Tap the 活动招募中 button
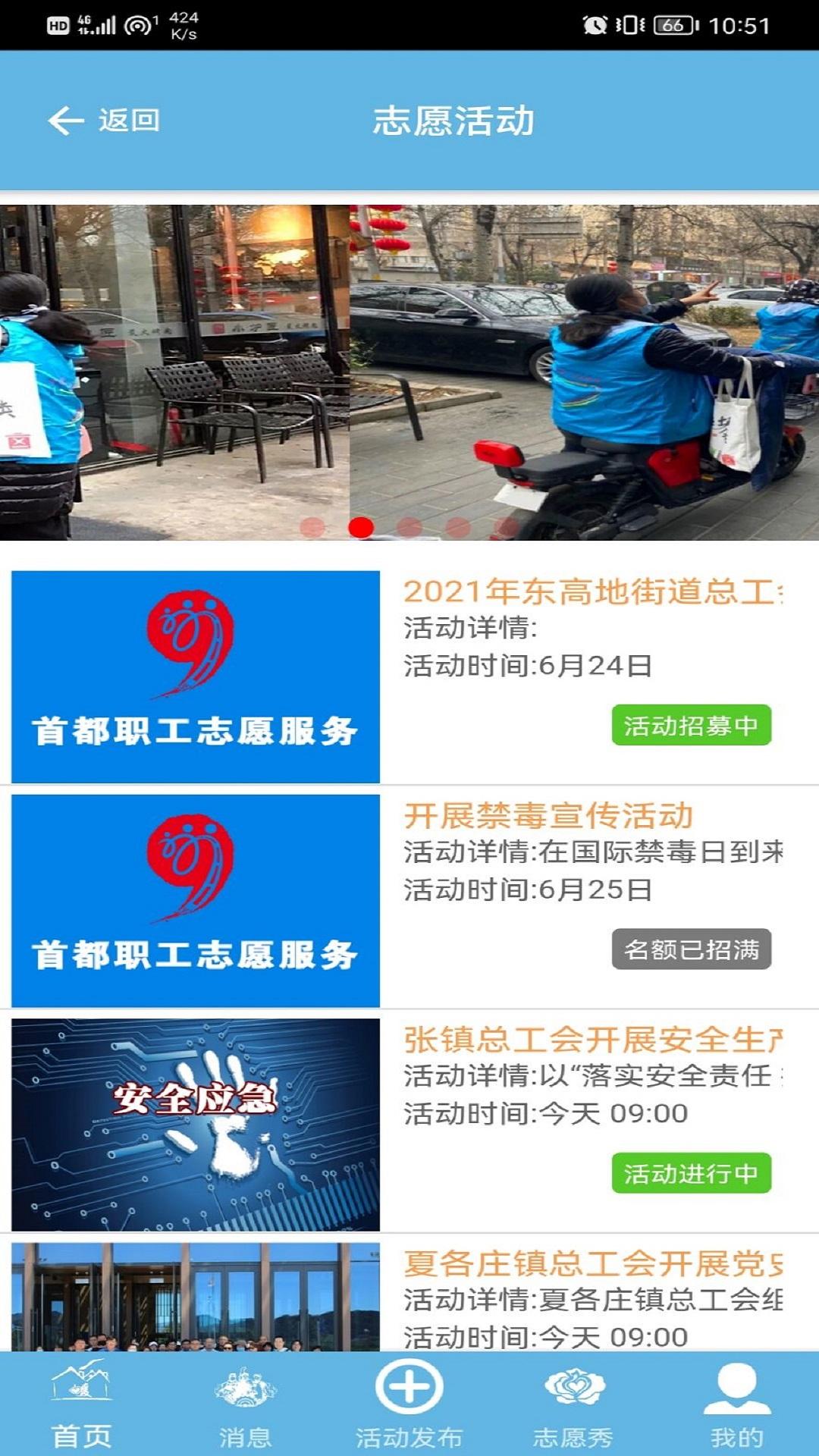819x1456 pixels. (691, 726)
